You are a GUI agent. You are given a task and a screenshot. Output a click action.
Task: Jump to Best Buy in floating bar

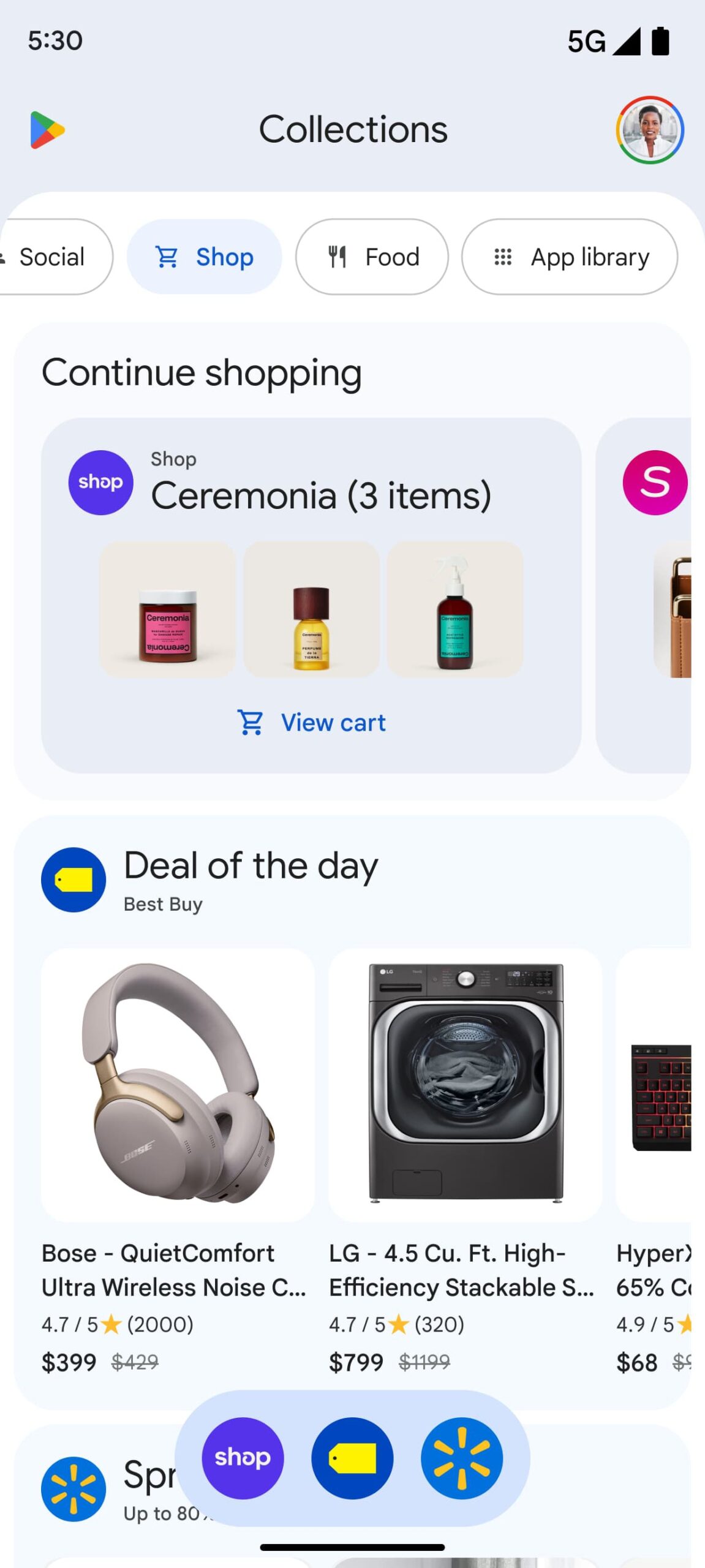(x=352, y=1458)
